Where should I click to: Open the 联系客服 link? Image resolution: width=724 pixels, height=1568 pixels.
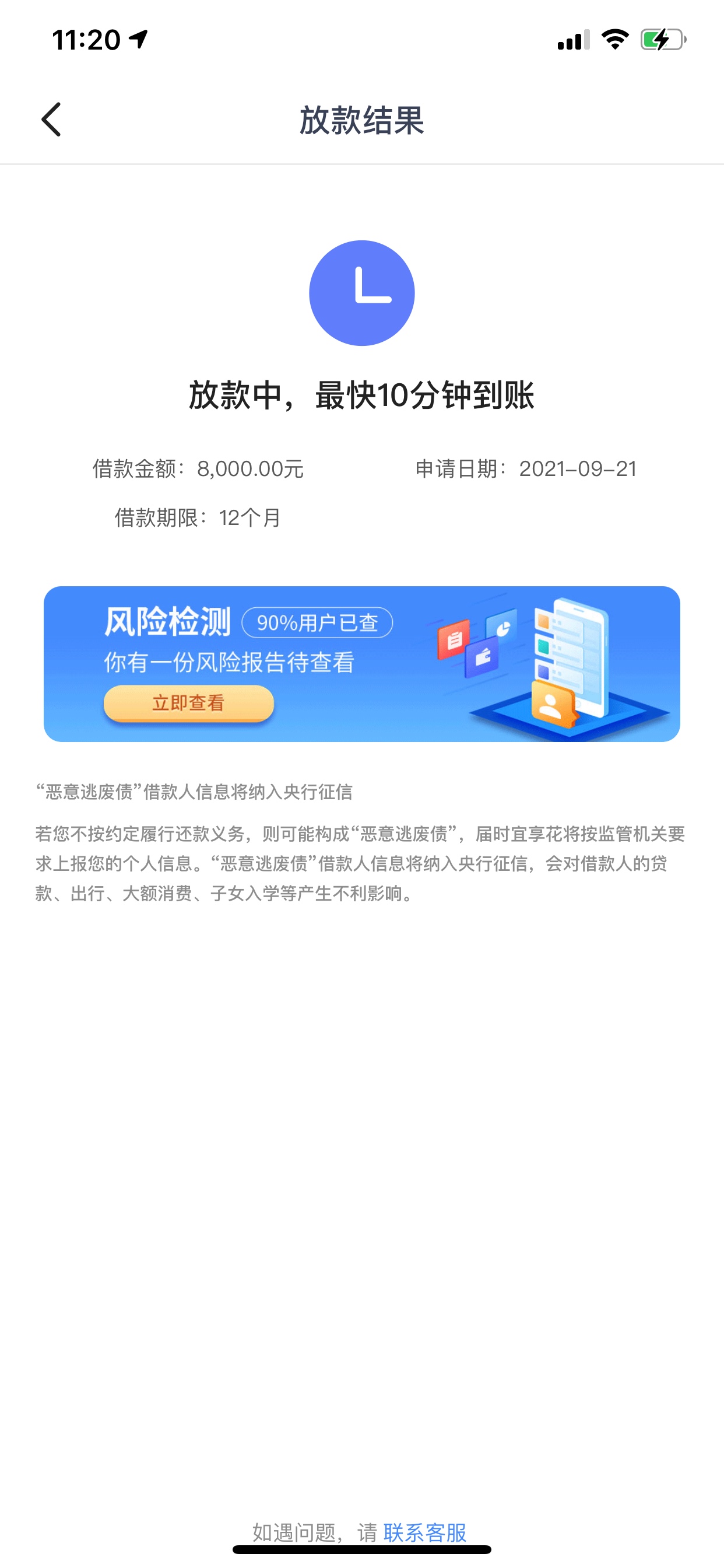pyautogui.click(x=425, y=1532)
